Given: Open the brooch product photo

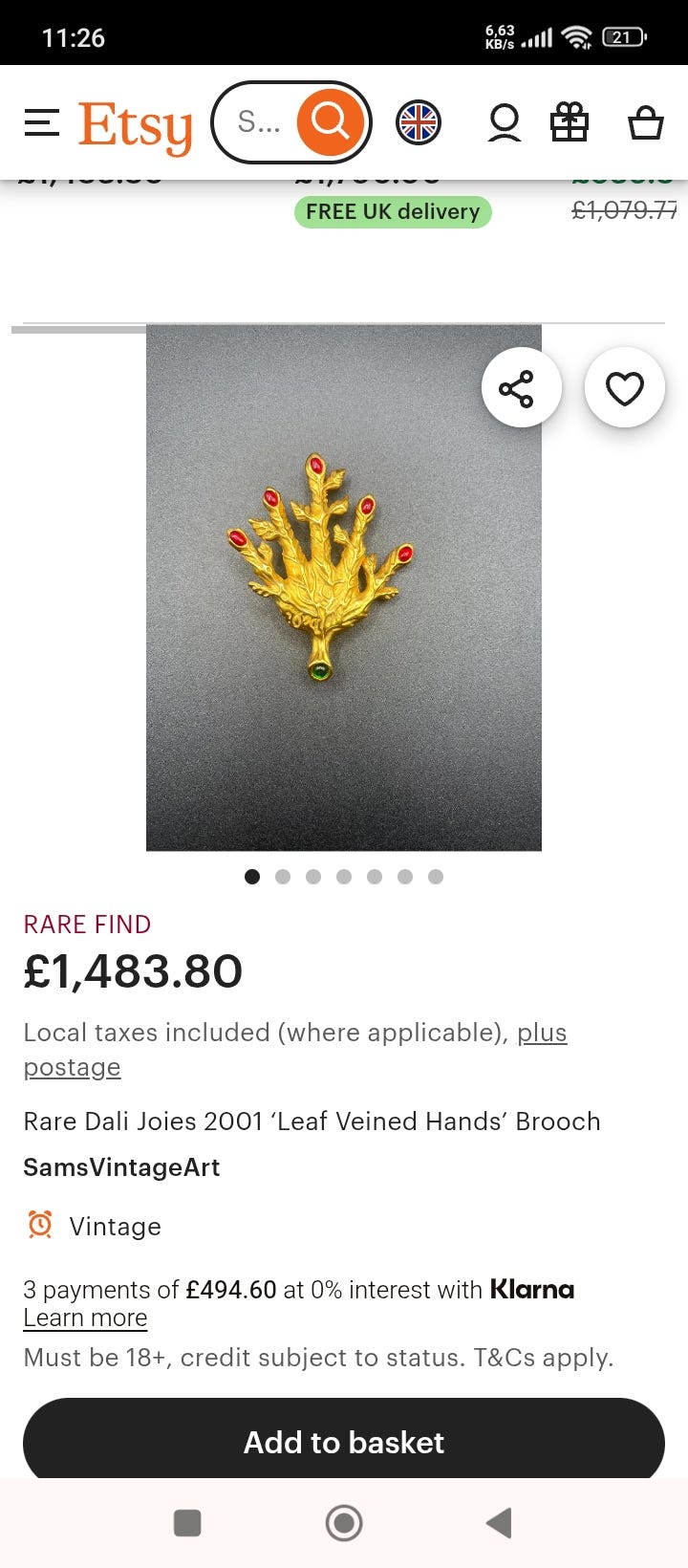Looking at the screenshot, I should pyautogui.click(x=343, y=587).
